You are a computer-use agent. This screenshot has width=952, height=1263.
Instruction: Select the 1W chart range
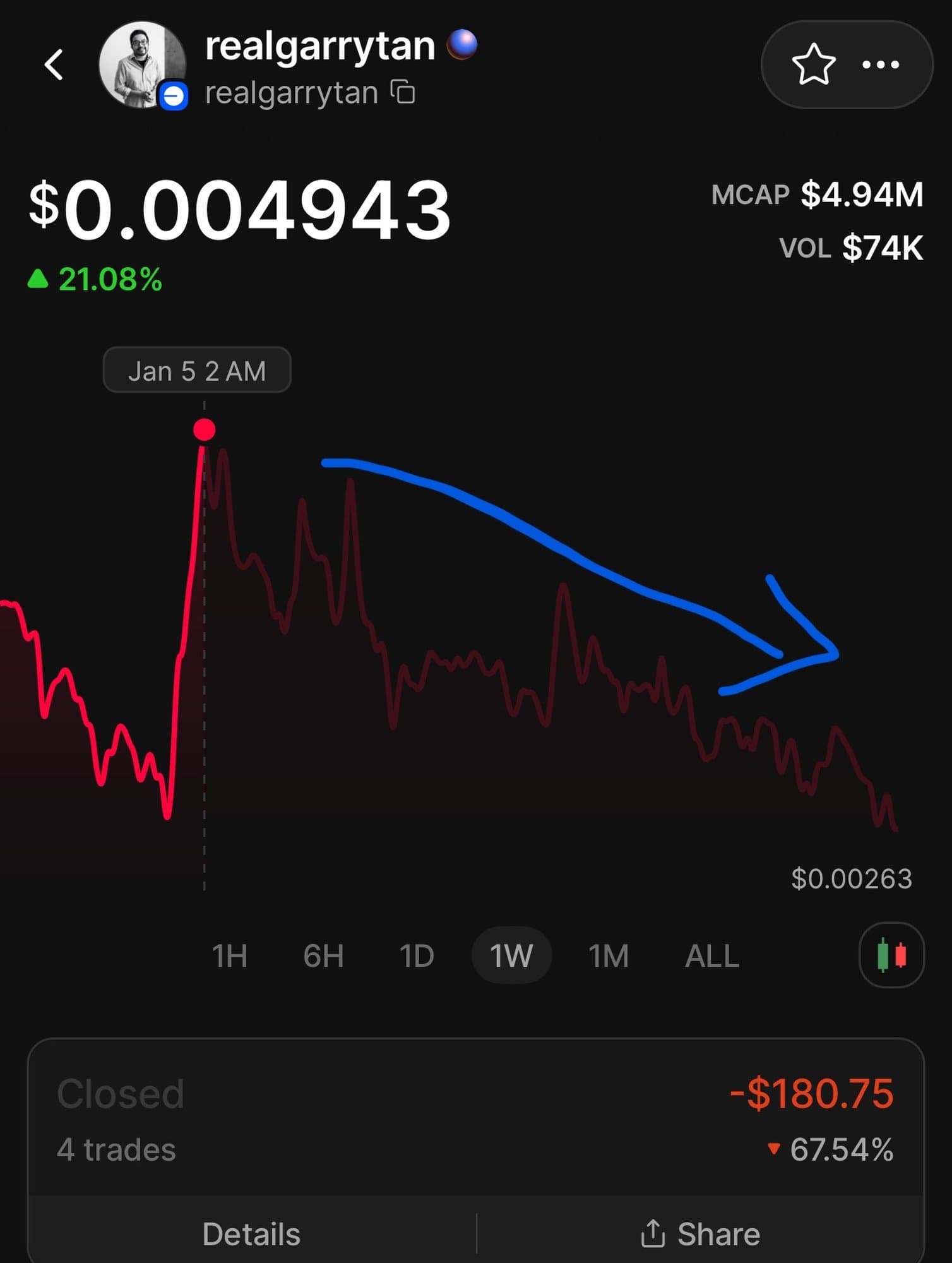511,955
